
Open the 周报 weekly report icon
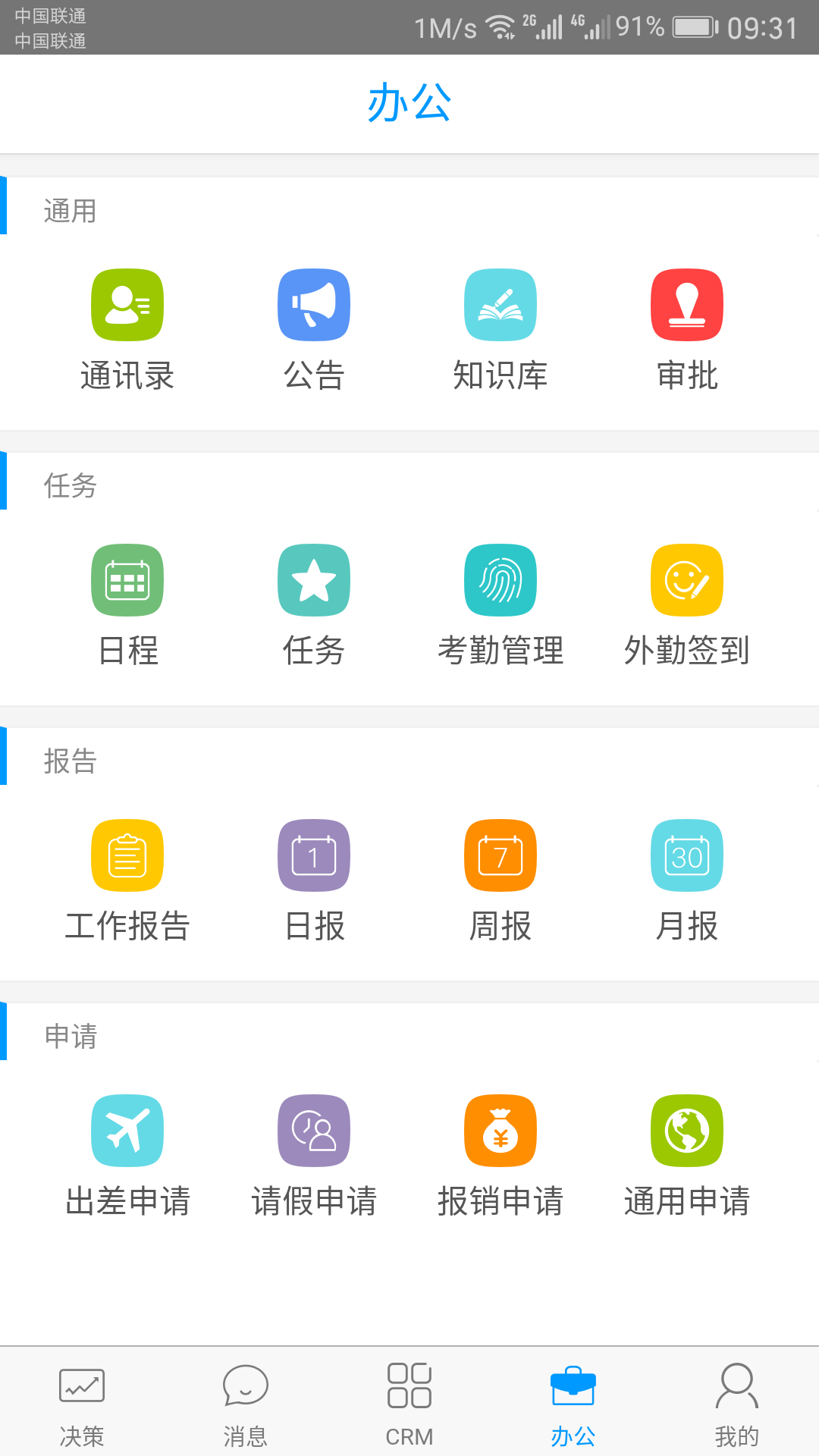click(500, 855)
